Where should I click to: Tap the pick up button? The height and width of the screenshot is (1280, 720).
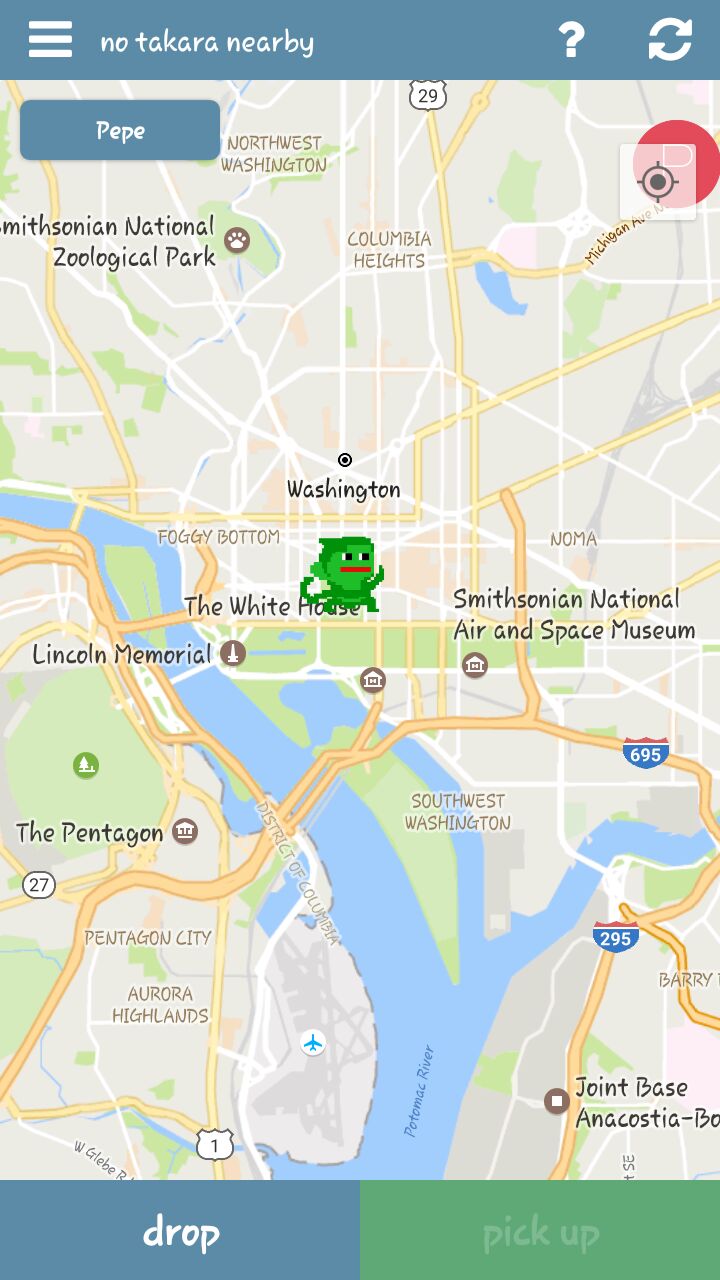point(540,1230)
